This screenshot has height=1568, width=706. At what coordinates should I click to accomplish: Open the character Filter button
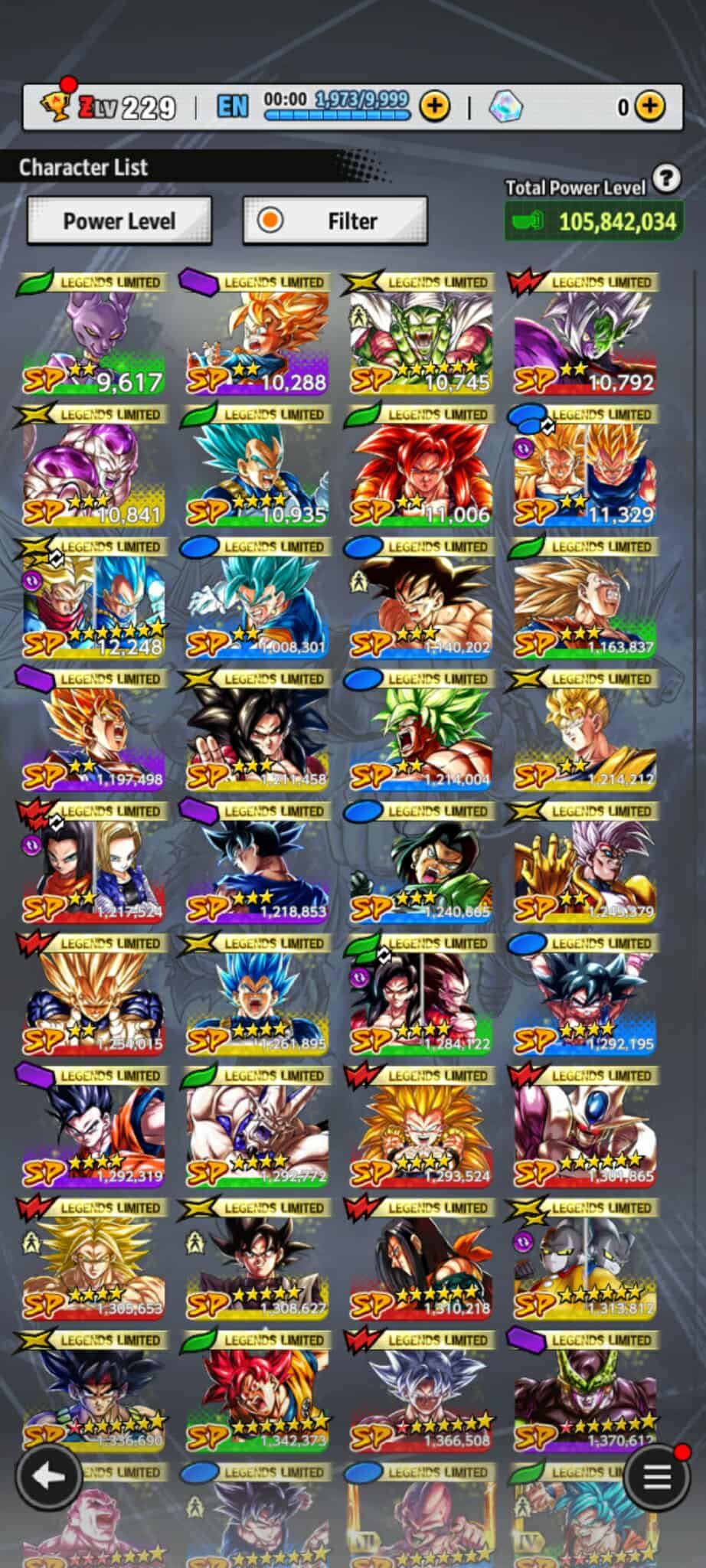335,221
